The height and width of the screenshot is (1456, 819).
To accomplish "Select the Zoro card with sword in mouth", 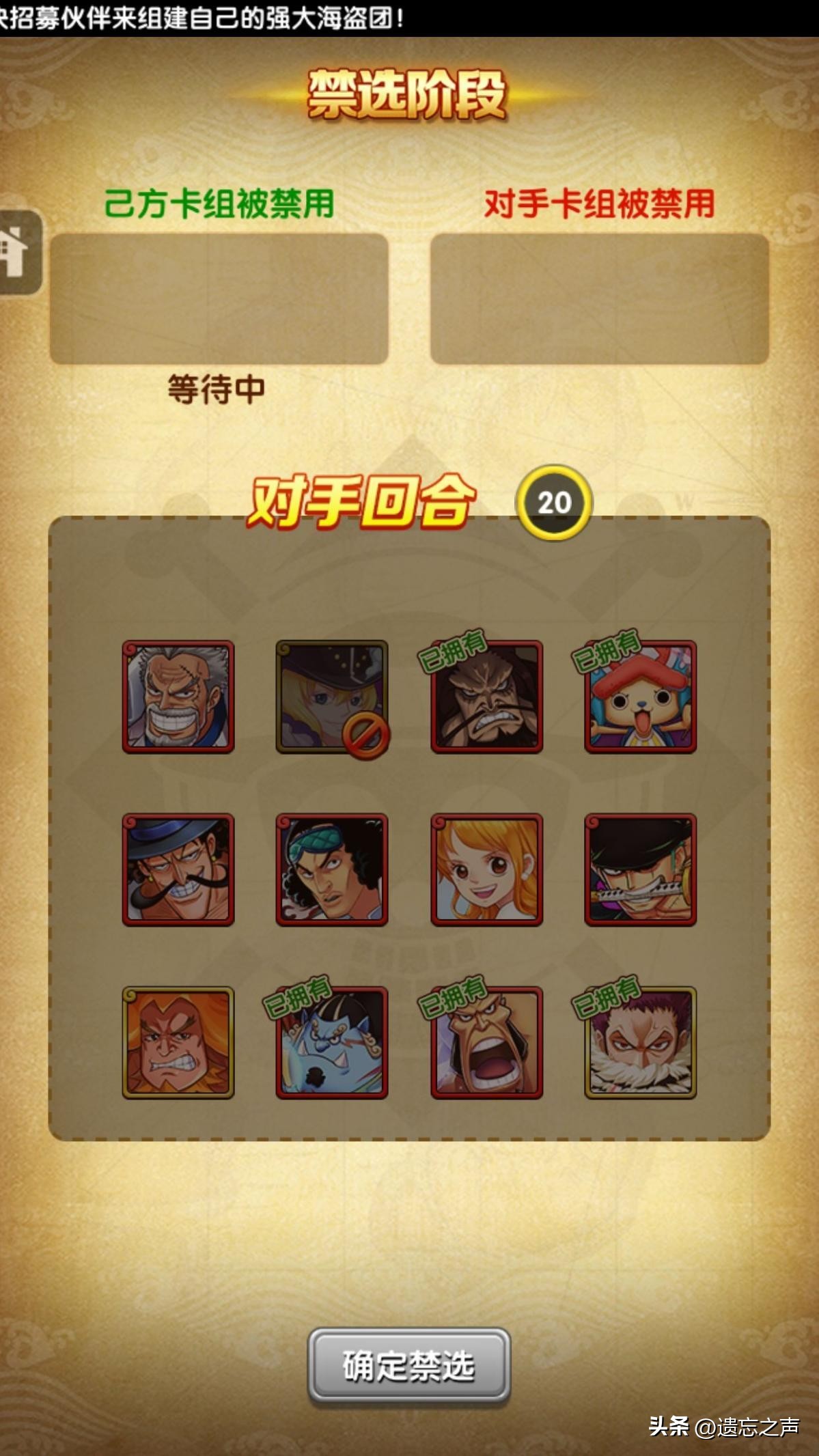I will click(x=640, y=869).
